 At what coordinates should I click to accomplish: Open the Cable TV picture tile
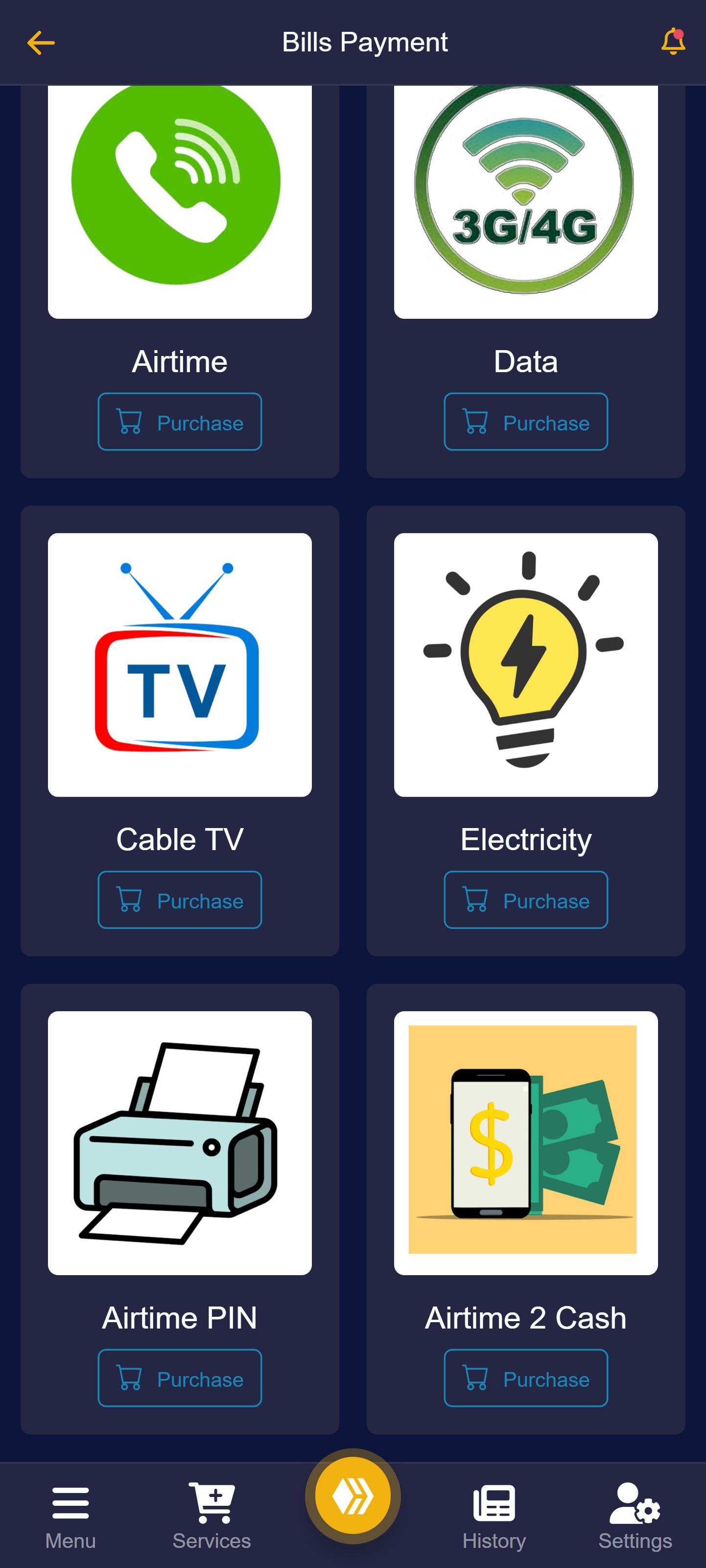(180, 665)
